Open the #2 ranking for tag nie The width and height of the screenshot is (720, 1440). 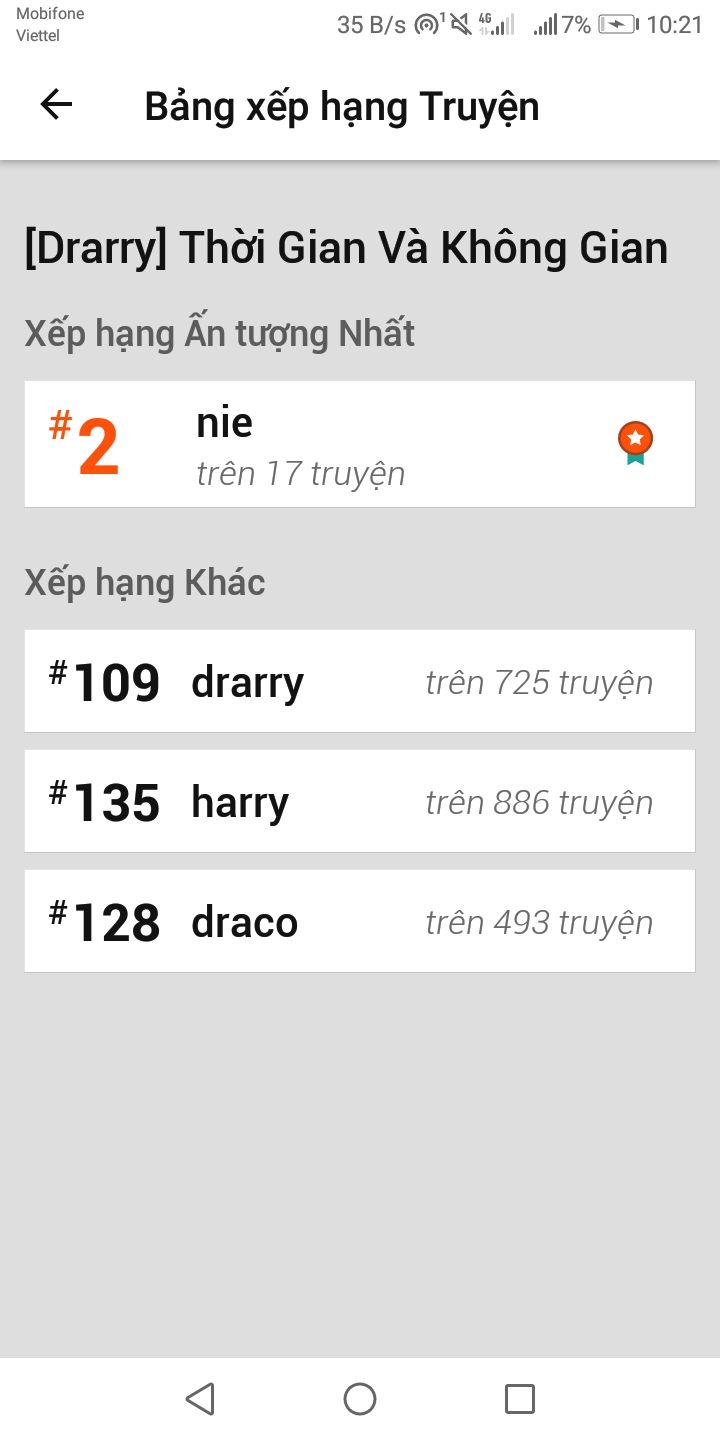(359, 444)
